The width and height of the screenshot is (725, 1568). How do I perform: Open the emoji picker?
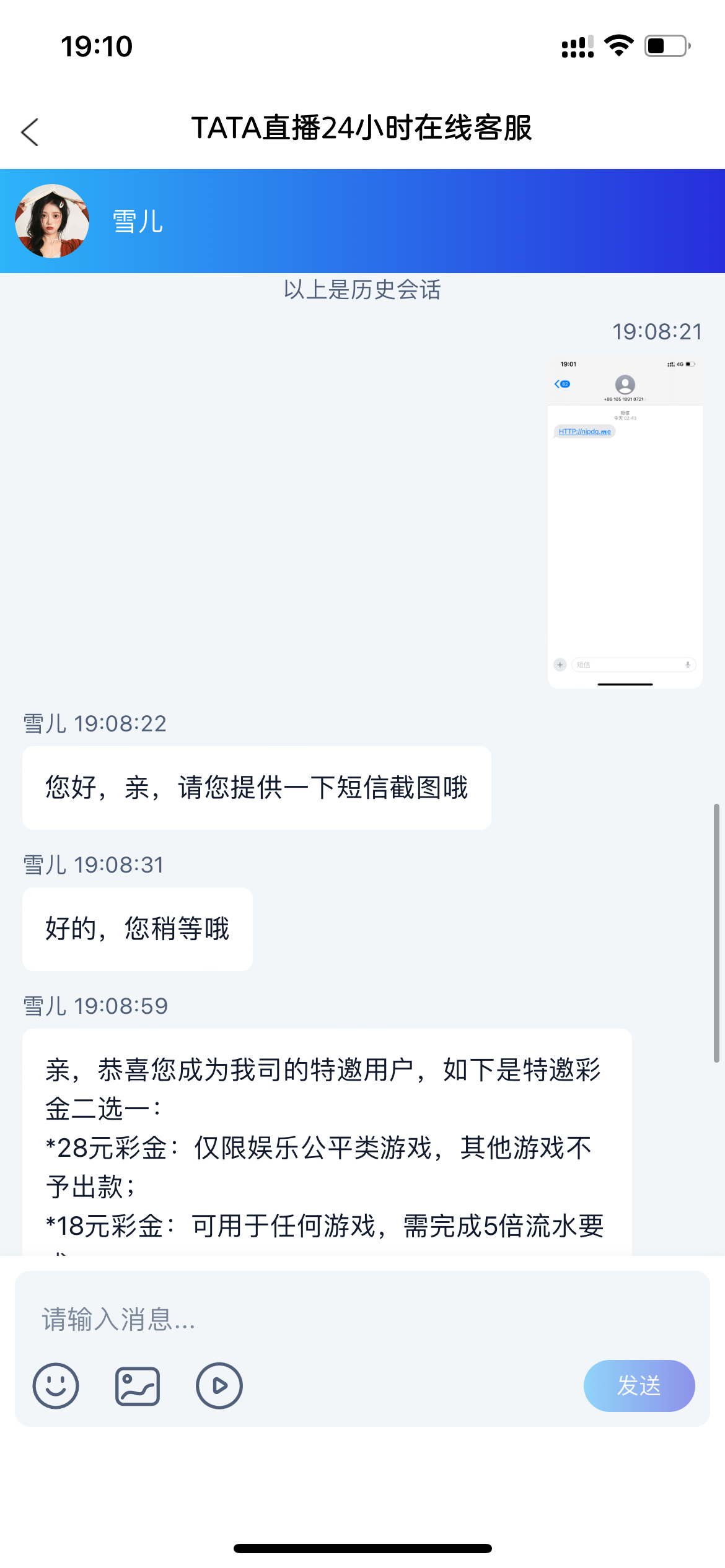56,1385
